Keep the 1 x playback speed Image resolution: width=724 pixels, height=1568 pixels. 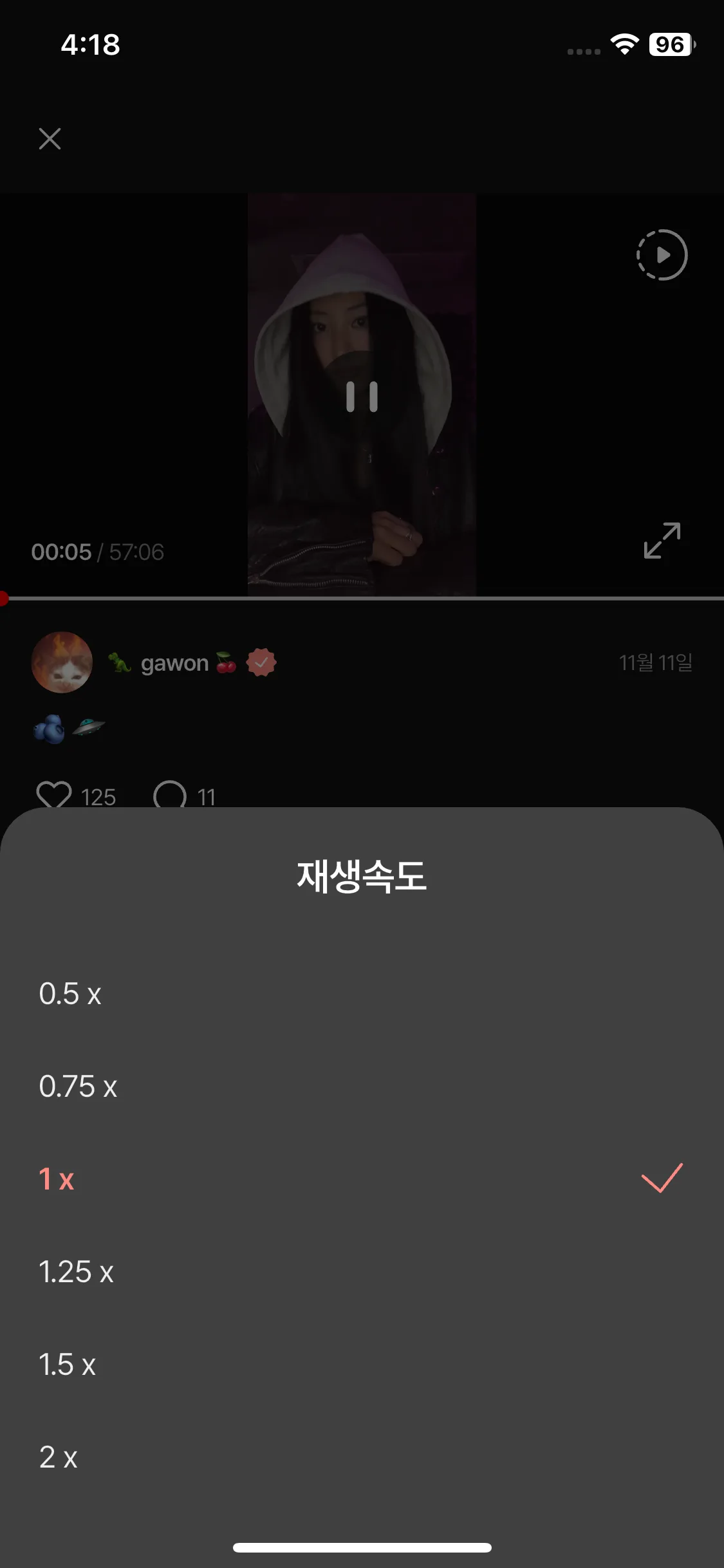[x=58, y=1179]
